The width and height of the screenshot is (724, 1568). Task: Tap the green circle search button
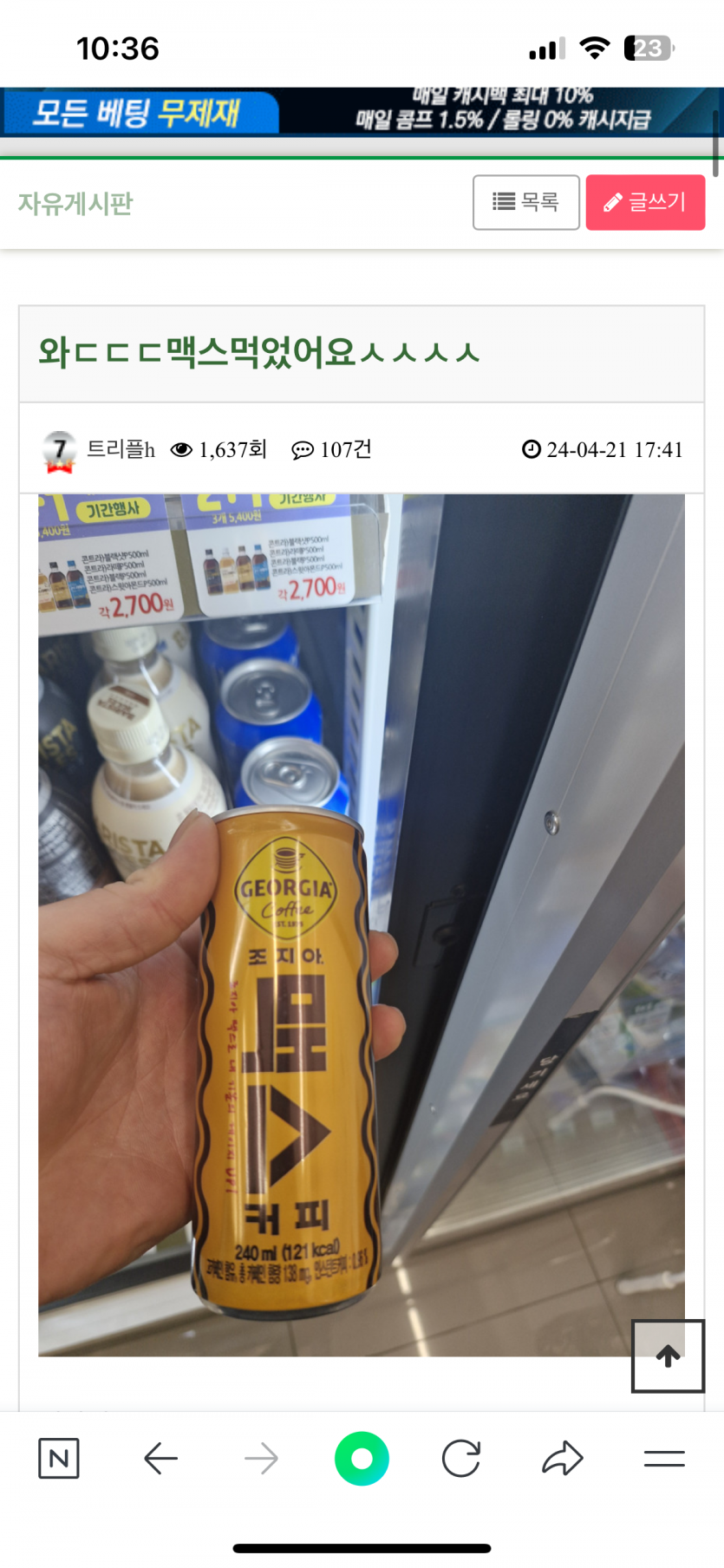click(362, 1459)
